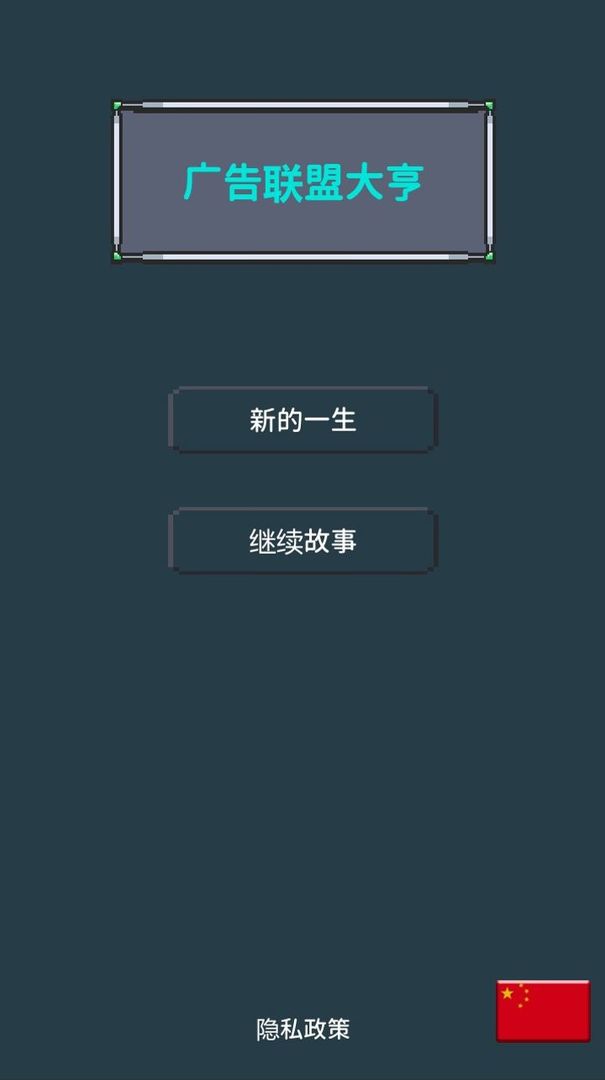
Task: Open the 隐私政策 privacy policy
Action: click(302, 1028)
